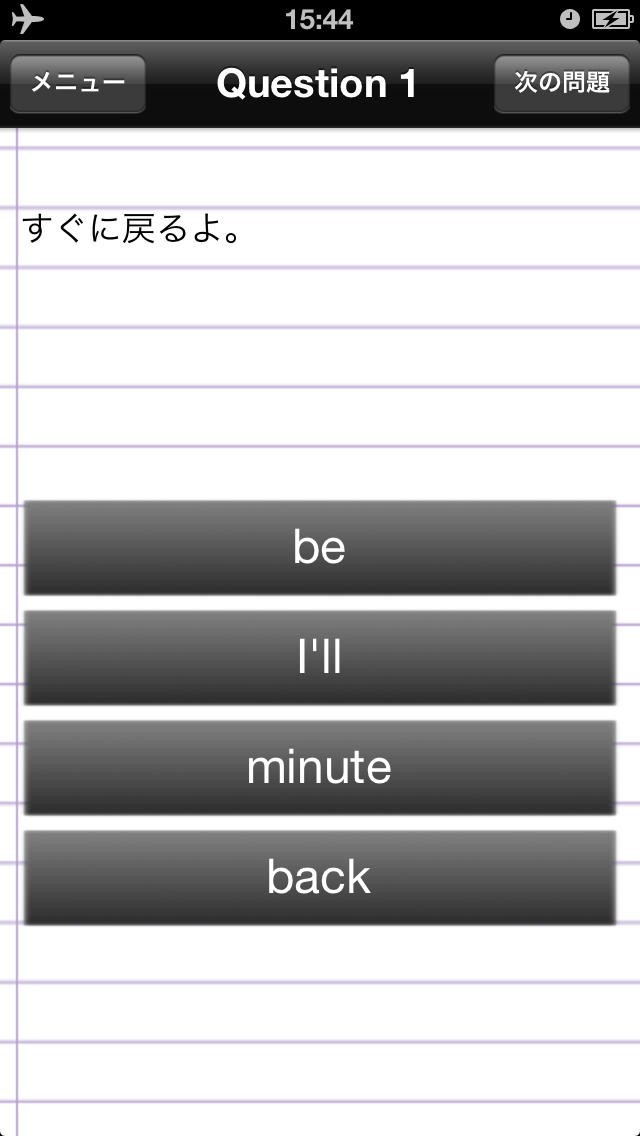Screen dimensions: 640x1136
Task: Pick the word "back"
Action: tap(319, 877)
